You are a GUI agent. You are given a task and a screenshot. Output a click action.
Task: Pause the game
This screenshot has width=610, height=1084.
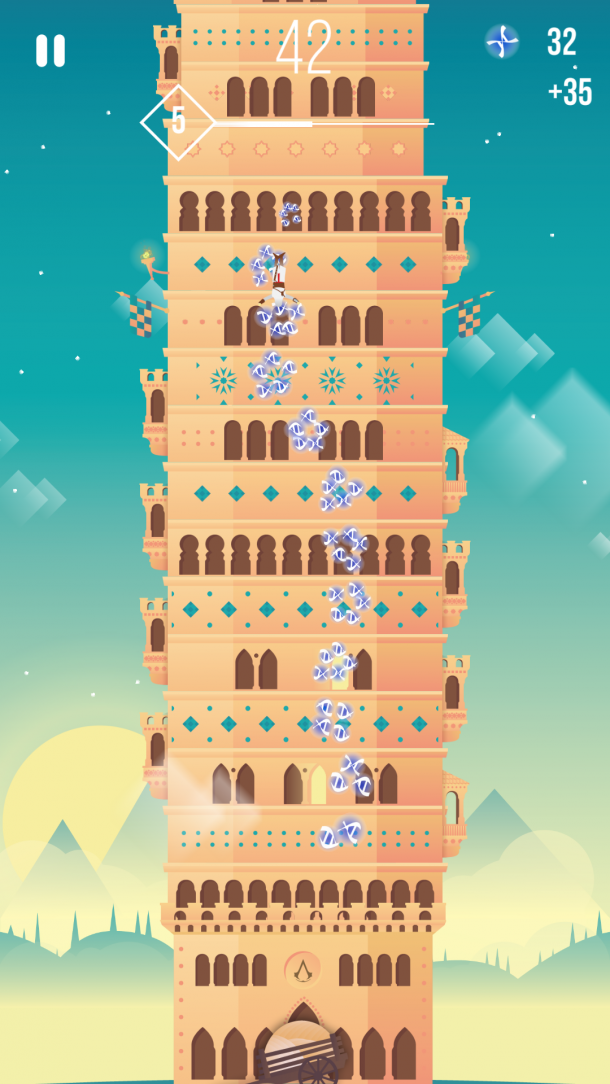tap(50, 51)
